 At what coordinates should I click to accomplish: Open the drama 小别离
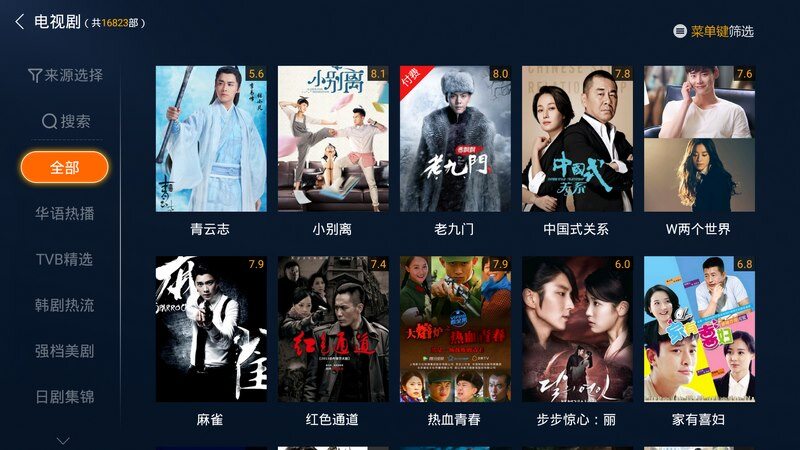pyautogui.click(x=333, y=138)
